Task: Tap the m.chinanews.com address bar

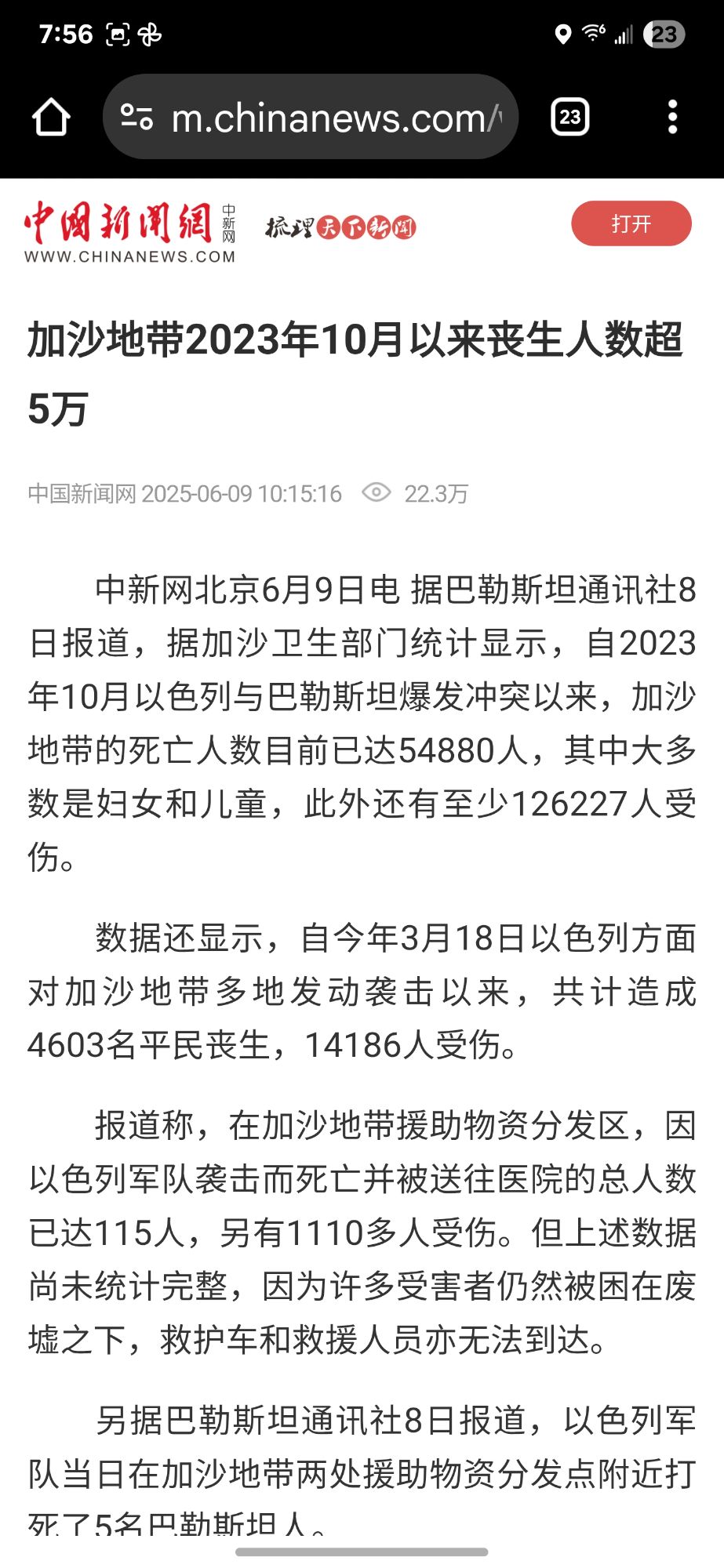Action: (311, 117)
